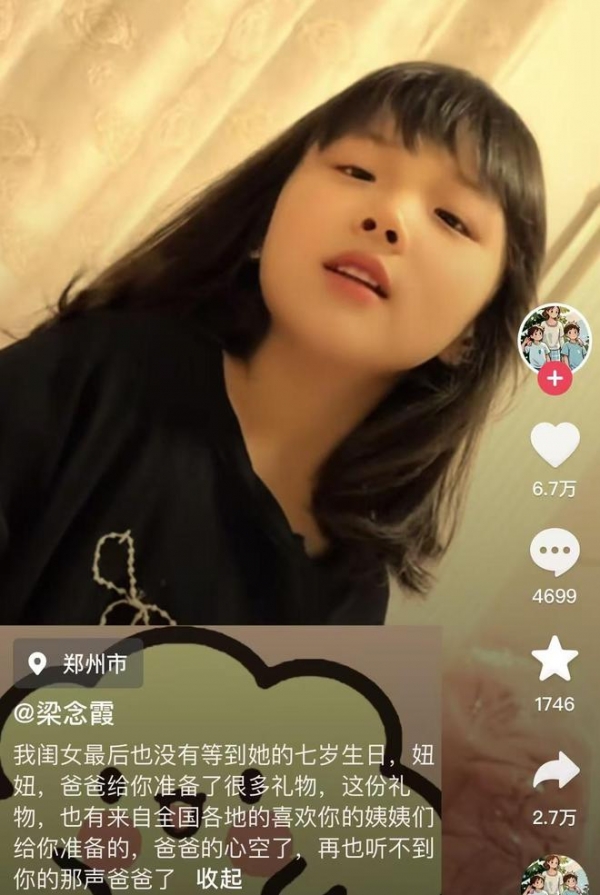Open the comments on this video
Image resolution: width=600 pixels, height=895 pixels.
[x=554, y=551]
